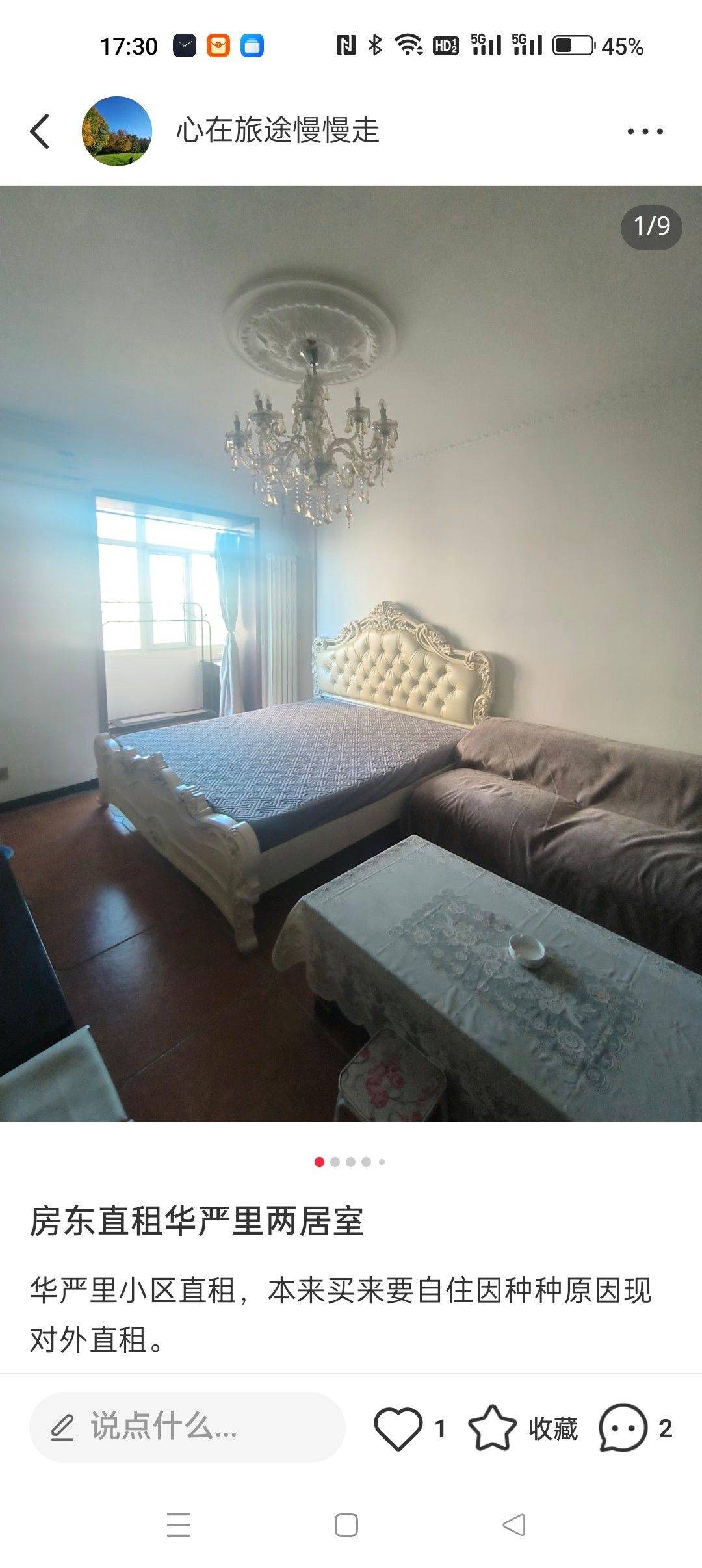The width and height of the screenshot is (702, 1568).
Task: Go back using the top-left arrow
Action: 40,131
